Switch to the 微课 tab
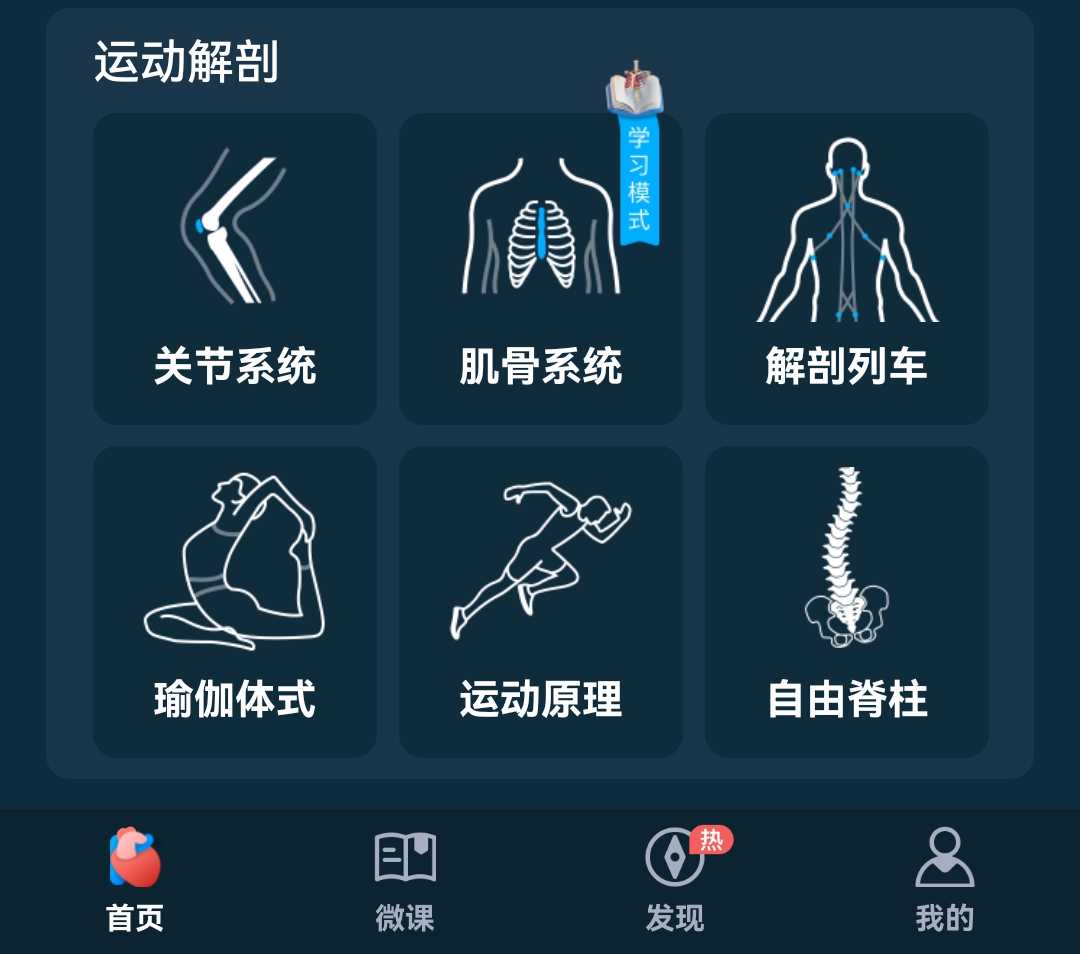The width and height of the screenshot is (1080, 954). click(x=405, y=880)
